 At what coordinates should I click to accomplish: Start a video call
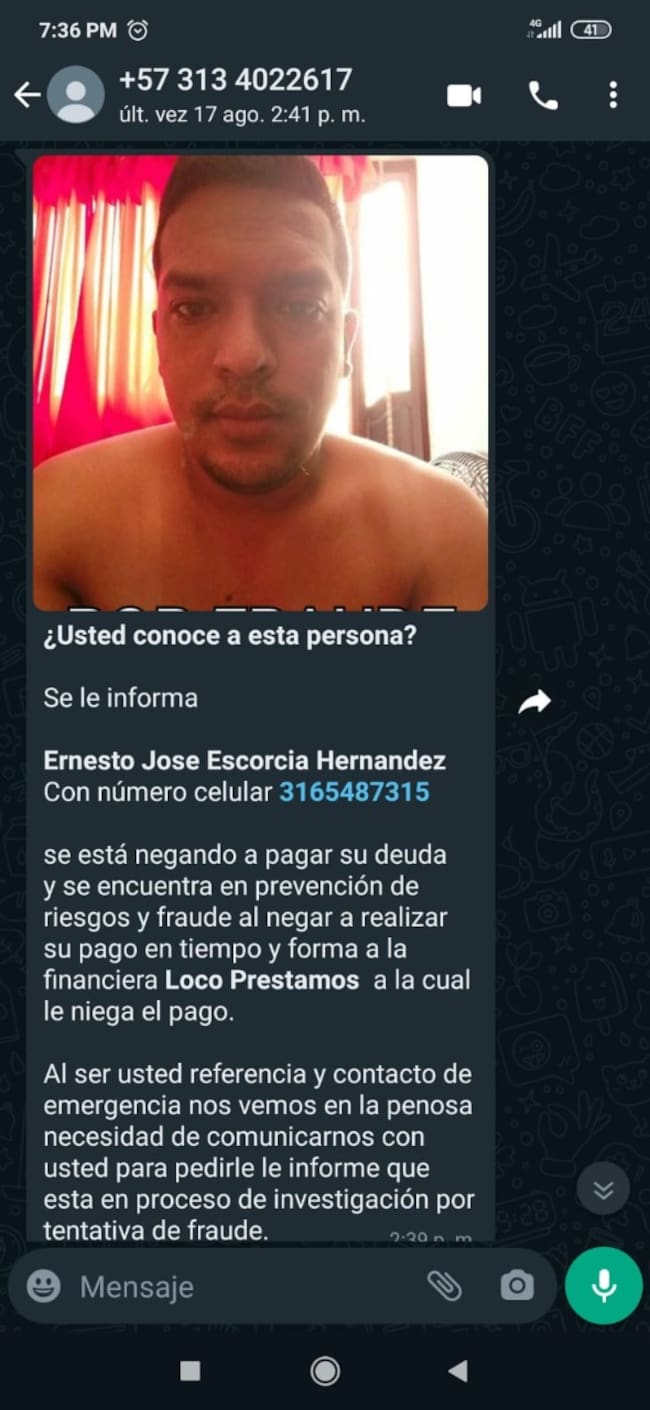click(x=464, y=96)
